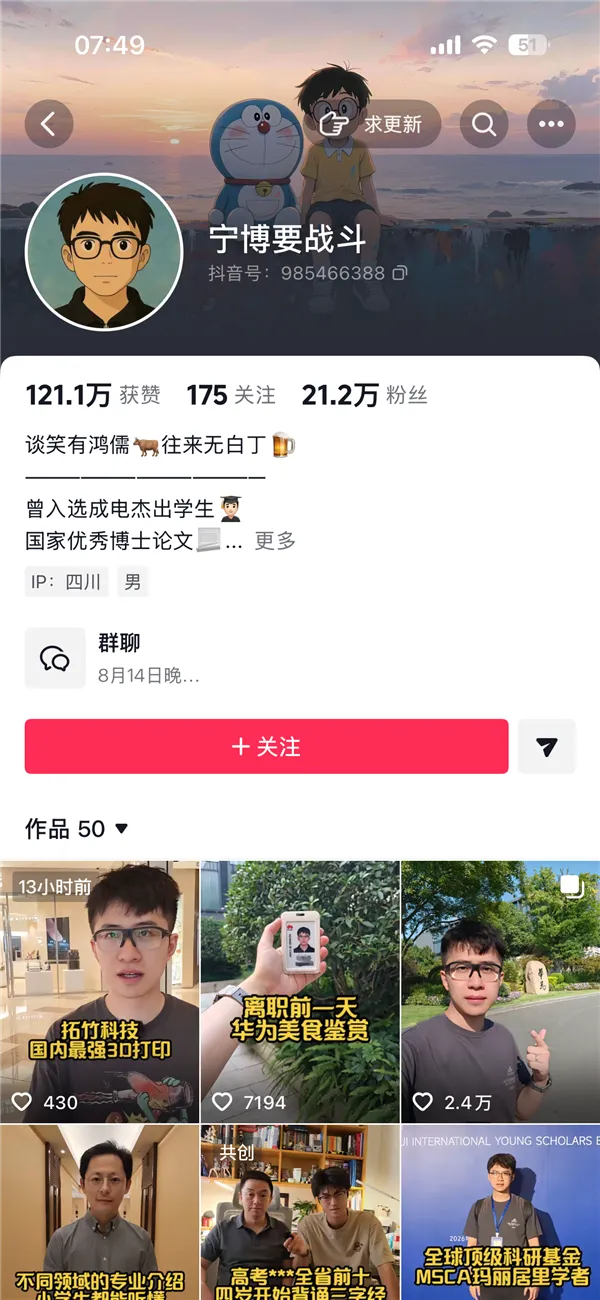Screen dimensions: 600x1300
Task: Follow this user with 关注 button
Action: (x=266, y=747)
